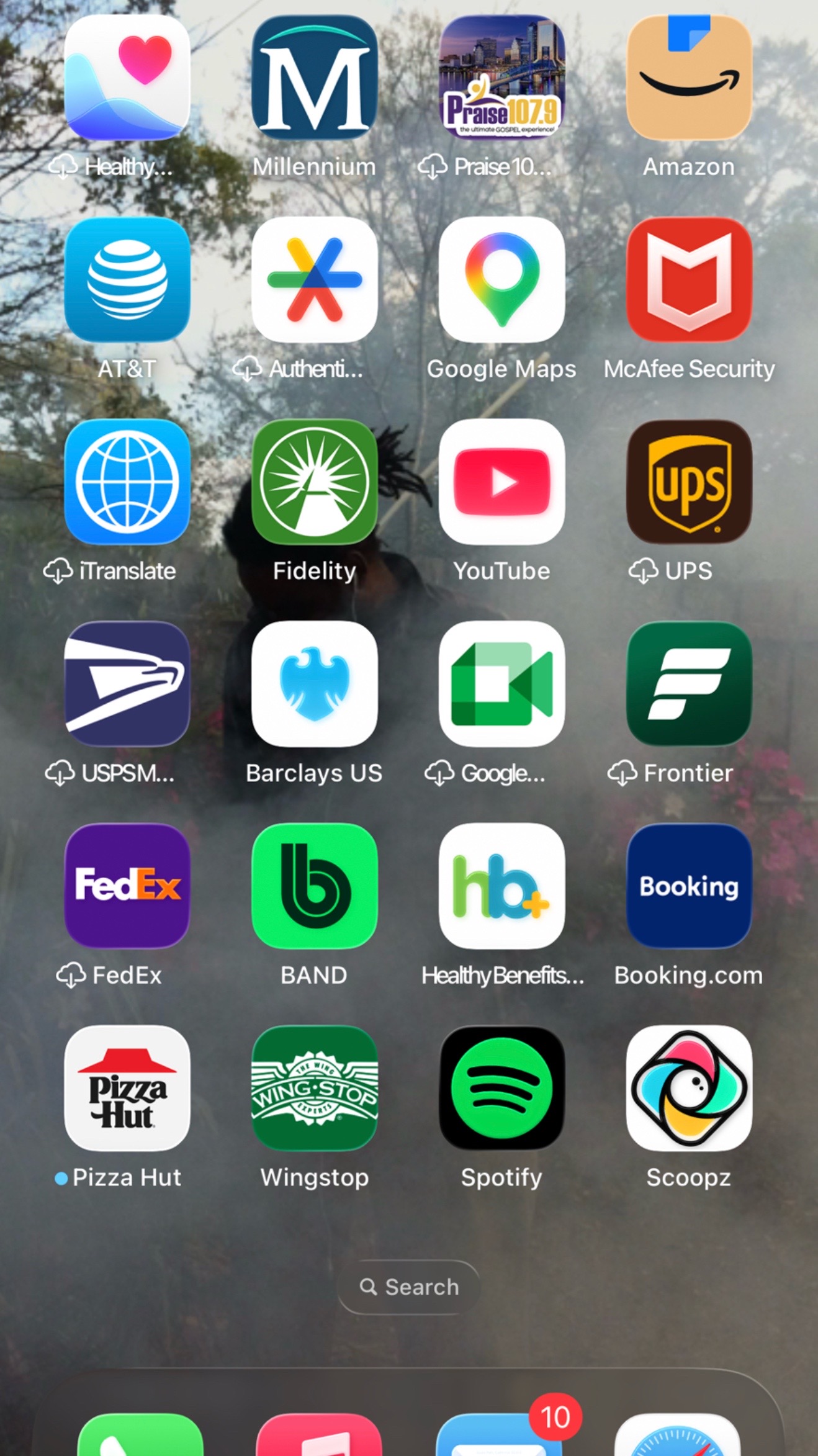Open the FedEx app

(x=127, y=886)
